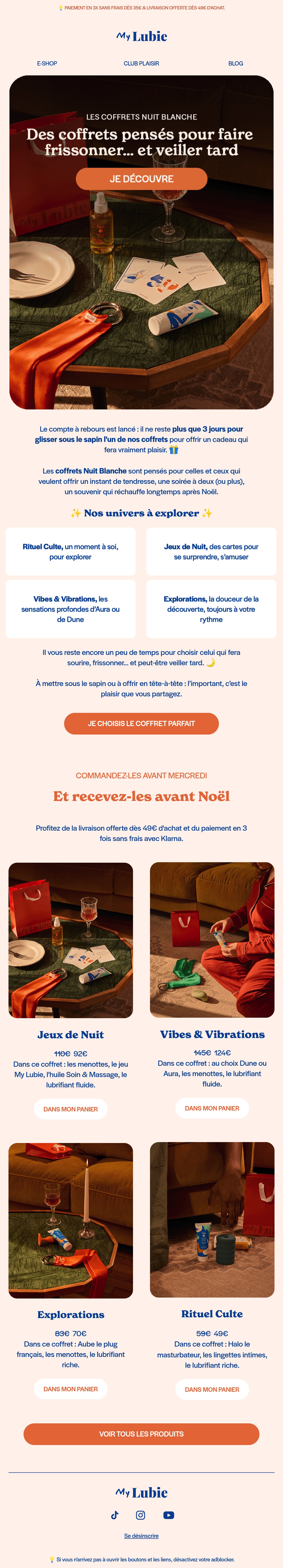The image size is (283, 1568).
Task: Open the Vibes & Vibrations universe card
Action: pyautogui.click(x=71, y=609)
